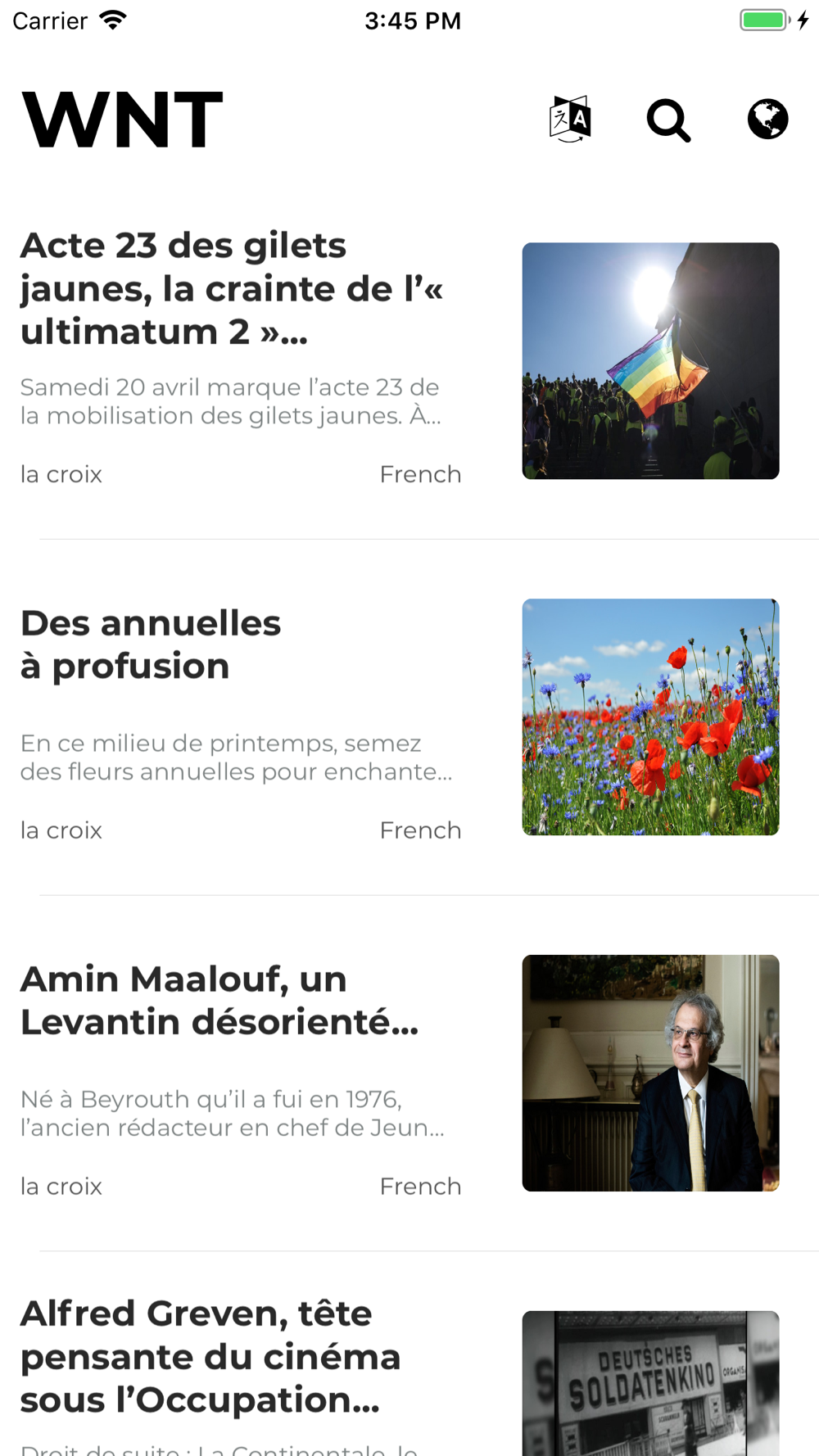819x1456 pixels.
Task: Open the Alfred Greven article
Action: tap(409, 1354)
